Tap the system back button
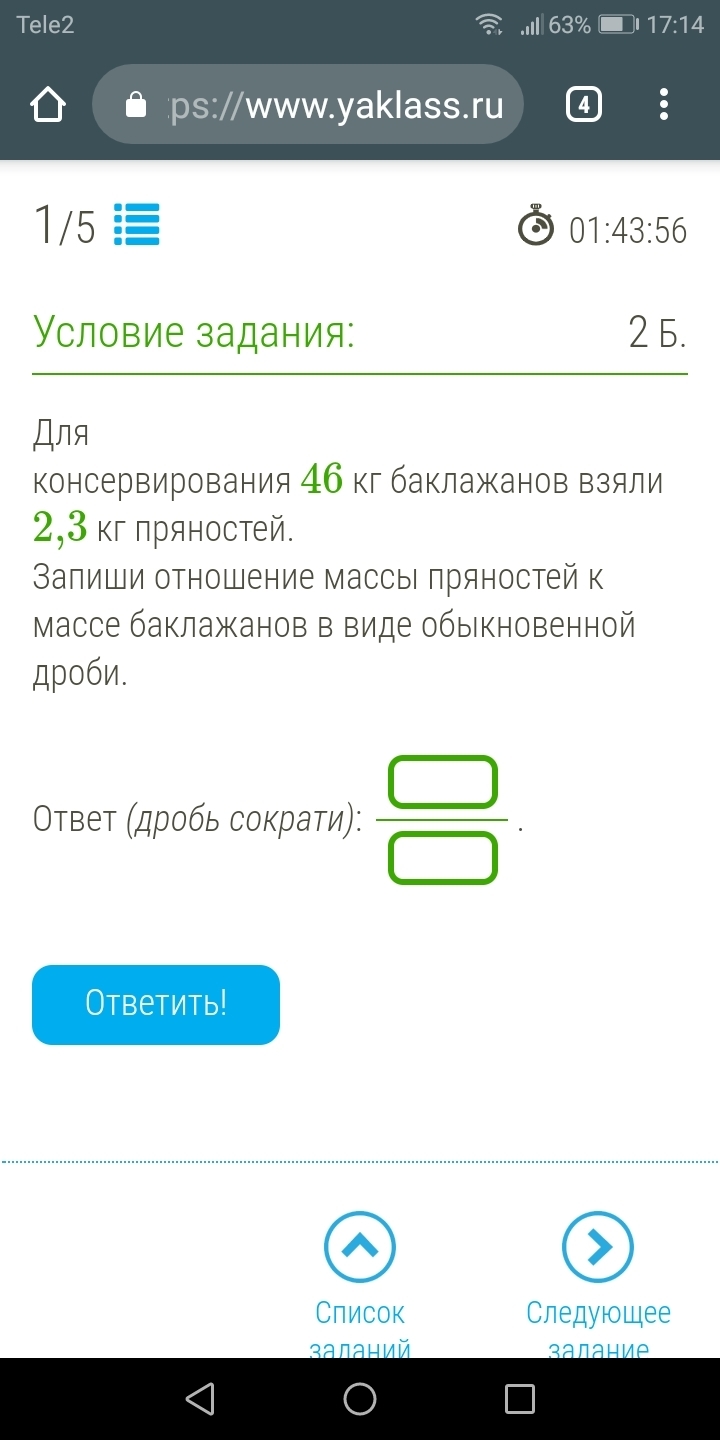Viewport: 720px width, 1440px height. click(x=200, y=1398)
